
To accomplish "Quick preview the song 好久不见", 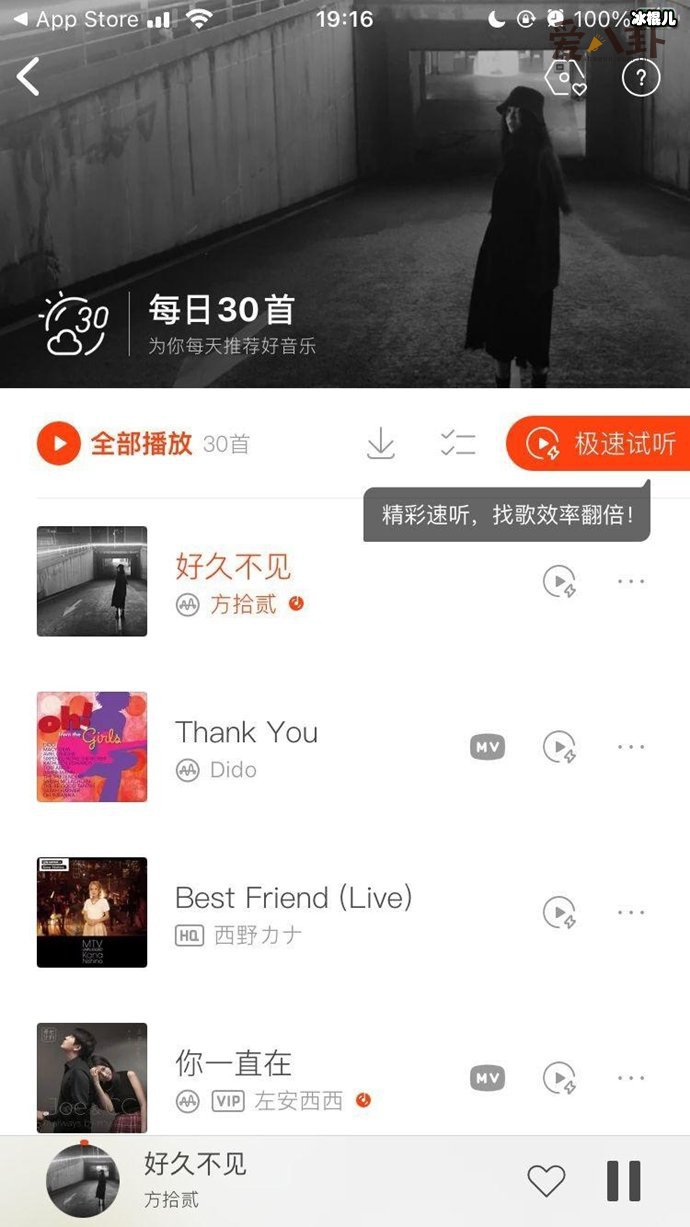I will [x=559, y=581].
